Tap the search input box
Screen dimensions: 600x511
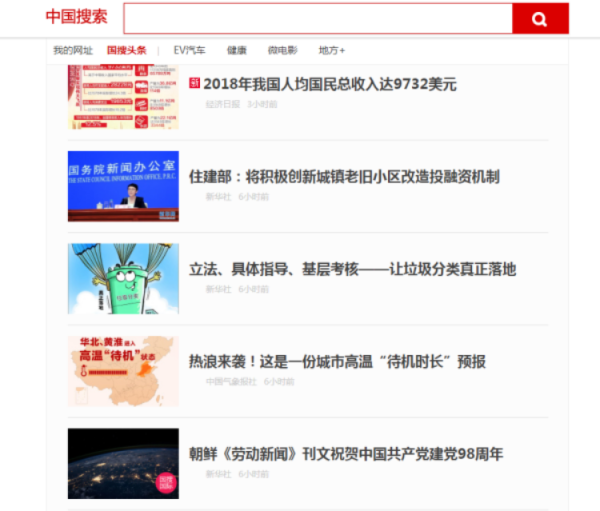(x=317, y=18)
